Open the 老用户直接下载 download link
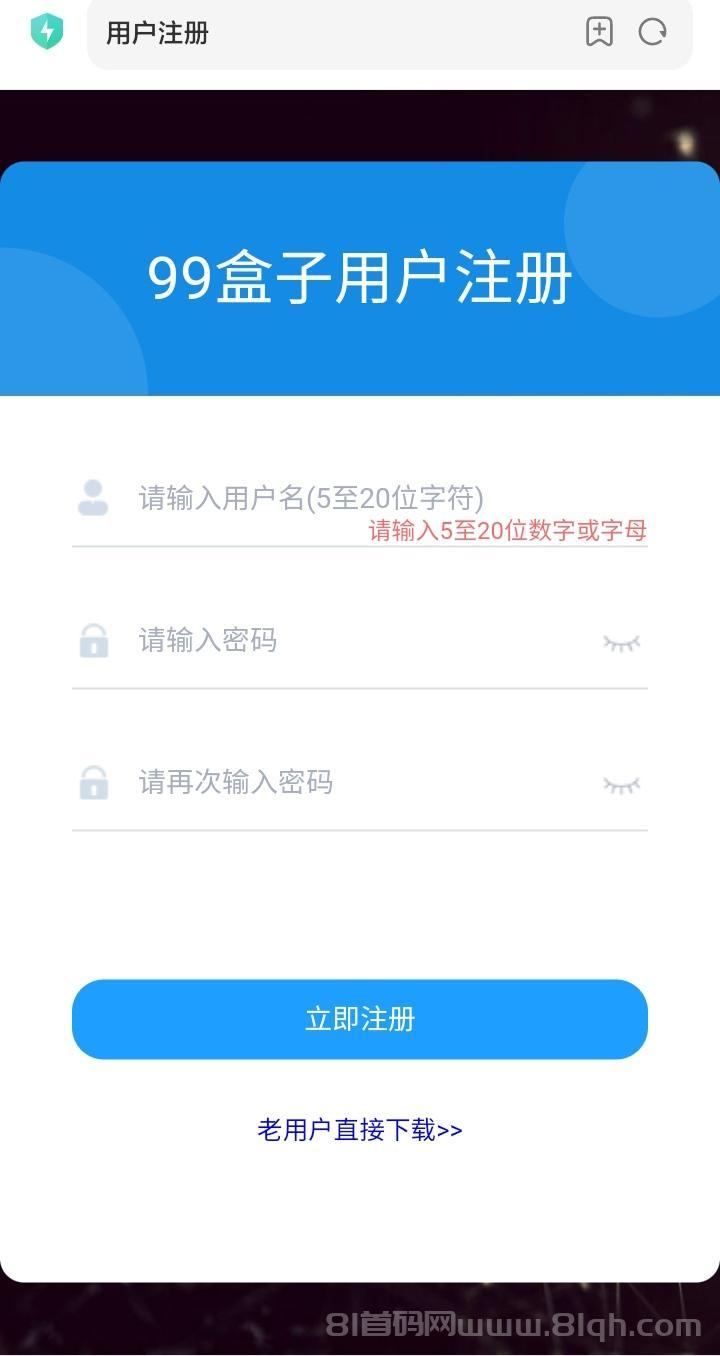Viewport: 720px width, 1356px height. pyautogui.click(x=359, y=1130)
